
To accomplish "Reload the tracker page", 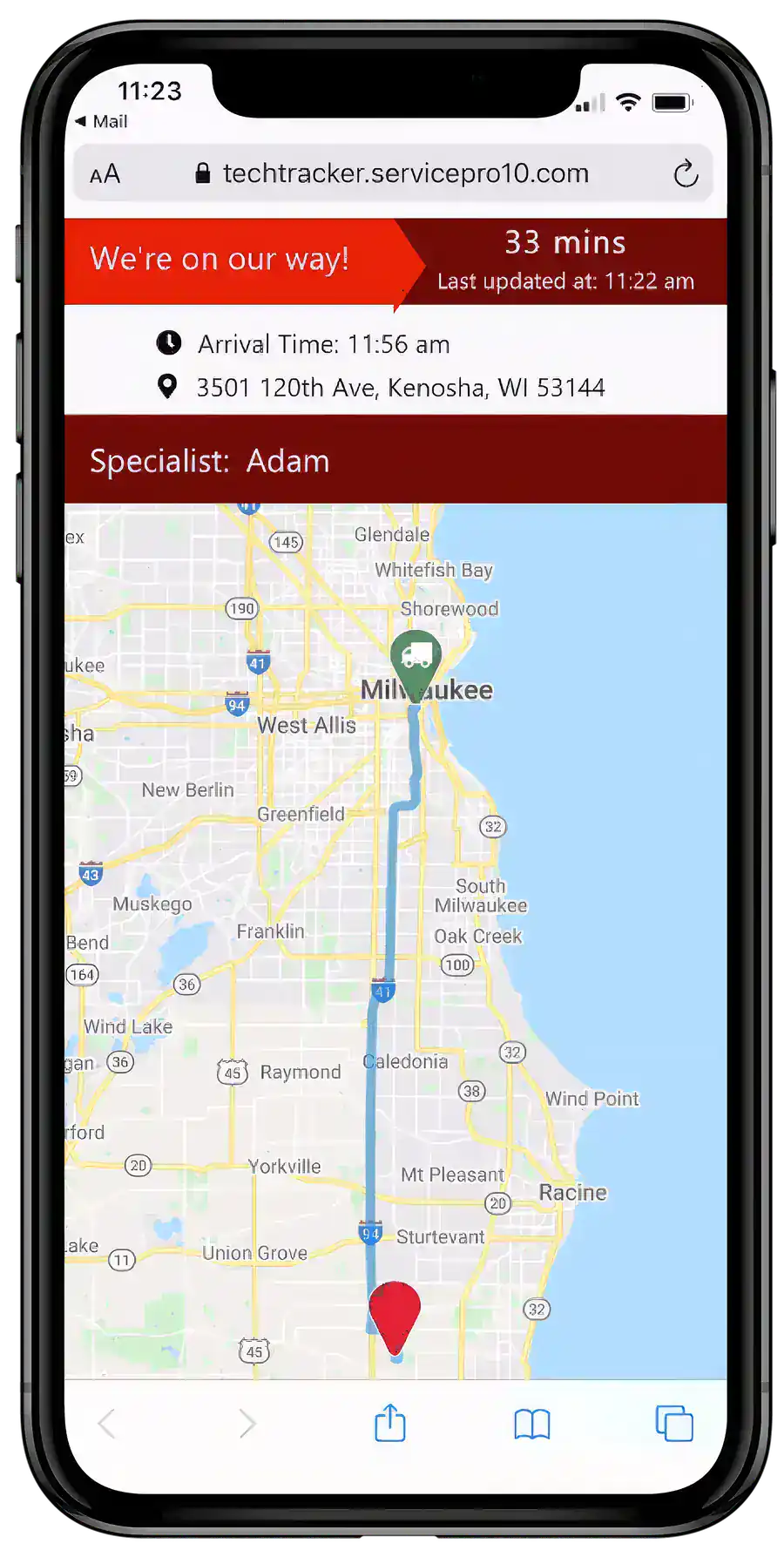I will (x=686, y=174).
